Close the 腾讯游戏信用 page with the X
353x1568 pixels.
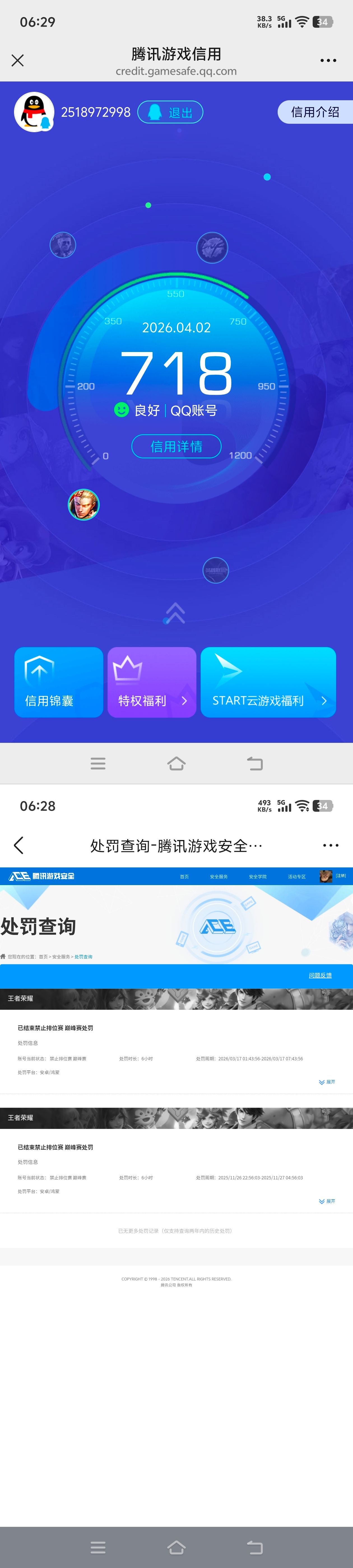(x=18, y=60)
